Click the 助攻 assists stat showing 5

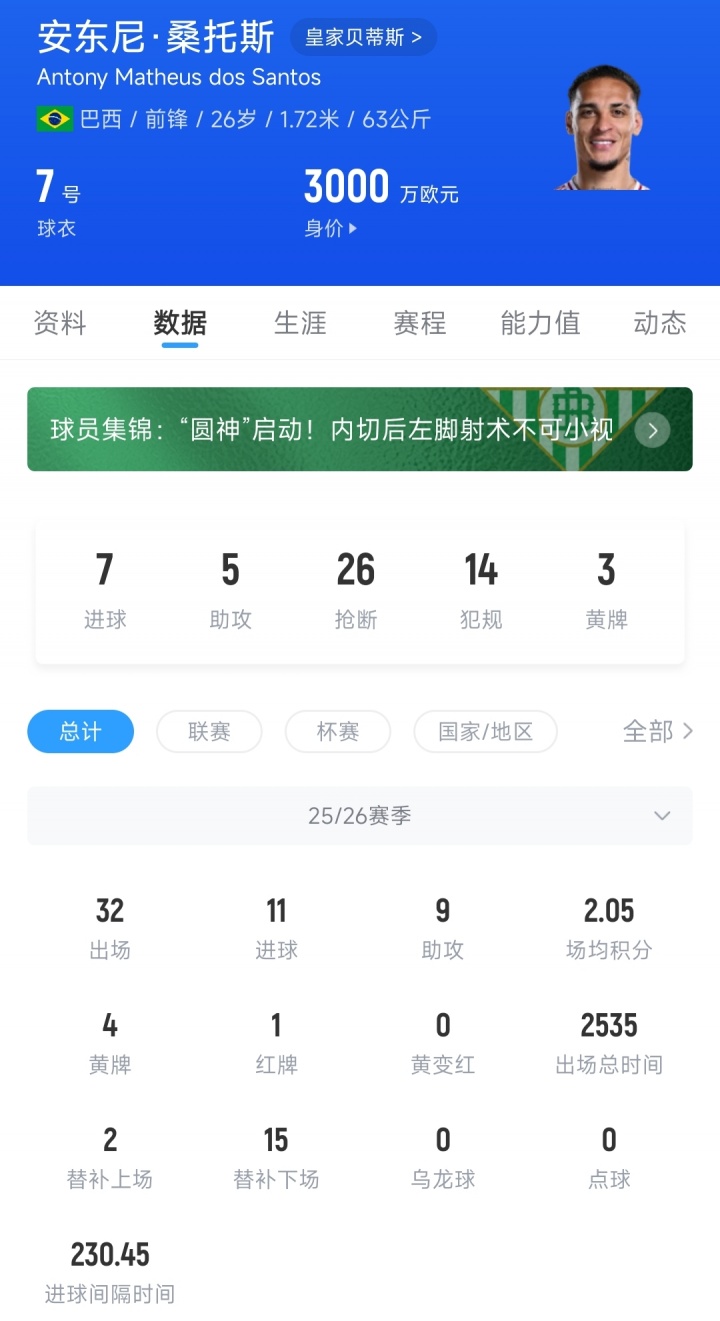coord(230,590)
